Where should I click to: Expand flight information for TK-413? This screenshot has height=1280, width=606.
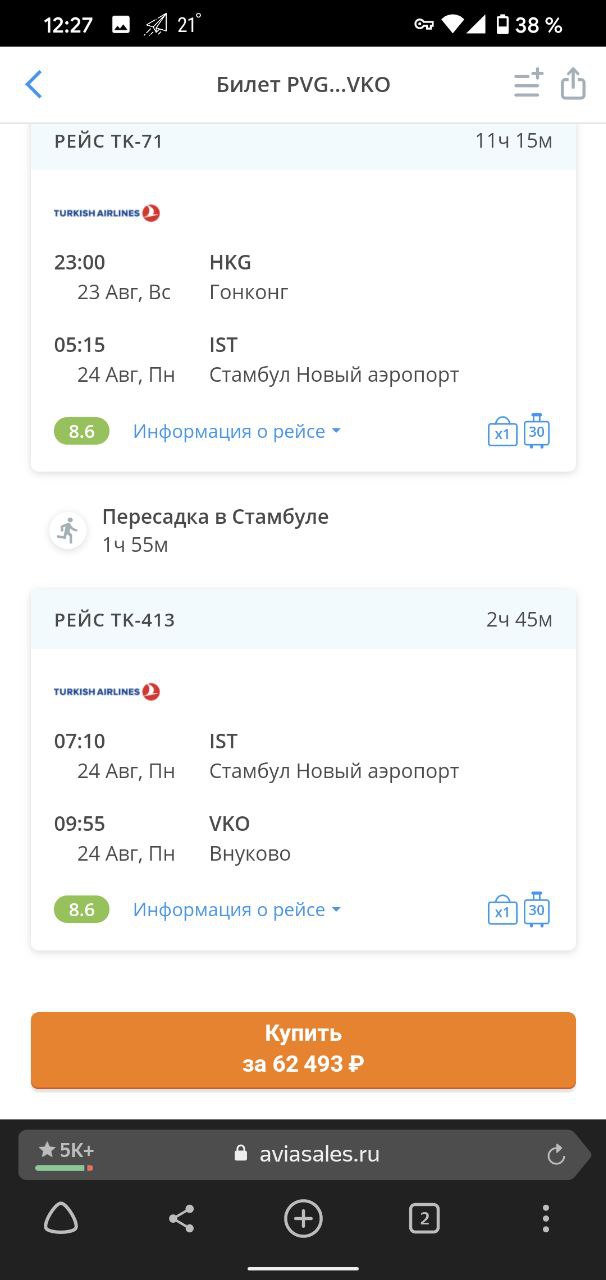coord(237,909)
